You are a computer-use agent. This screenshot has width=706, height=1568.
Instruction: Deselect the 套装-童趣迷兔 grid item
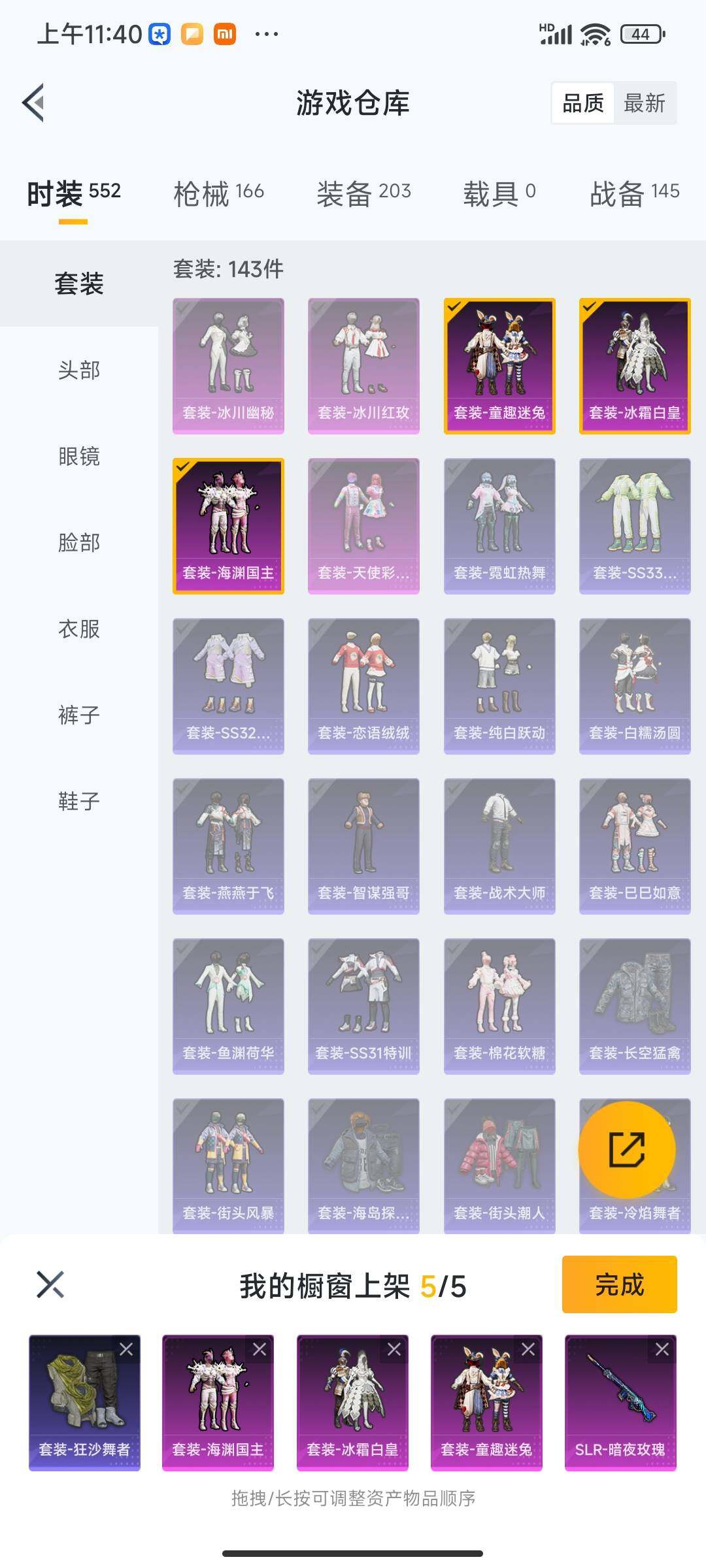[x=499, y=366]
